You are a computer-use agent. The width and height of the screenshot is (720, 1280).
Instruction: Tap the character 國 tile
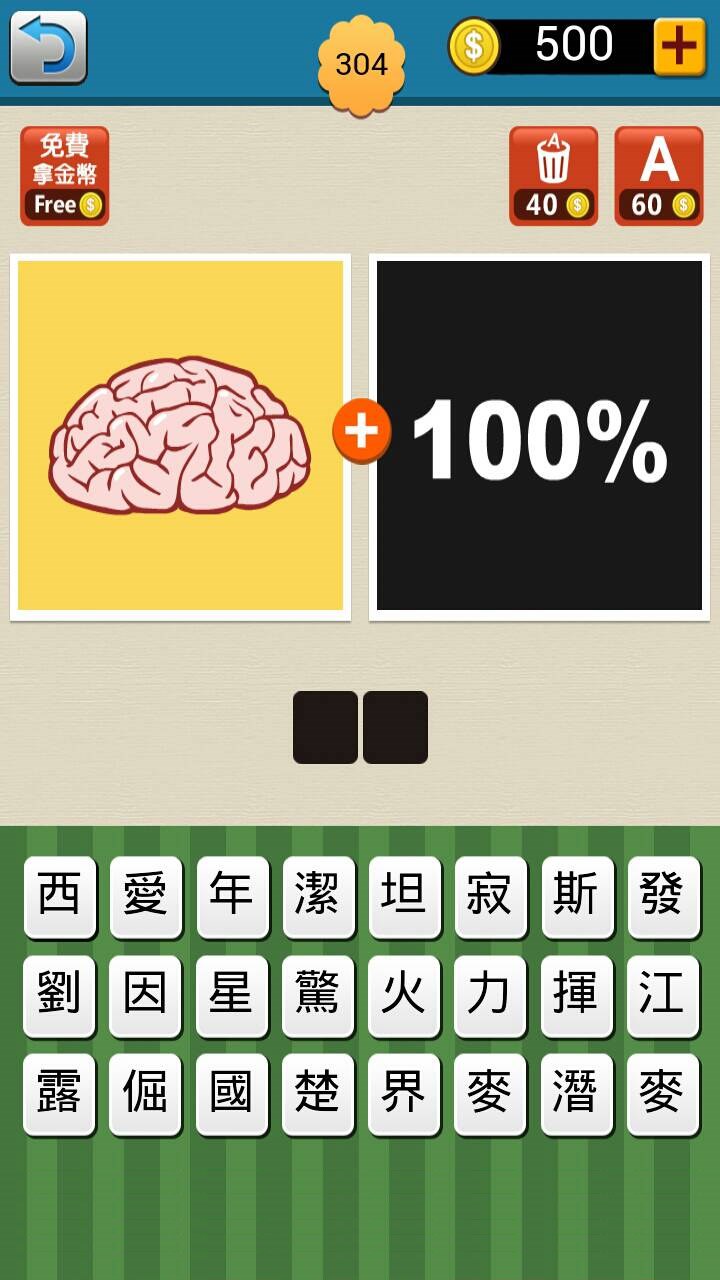[231, 1093]
